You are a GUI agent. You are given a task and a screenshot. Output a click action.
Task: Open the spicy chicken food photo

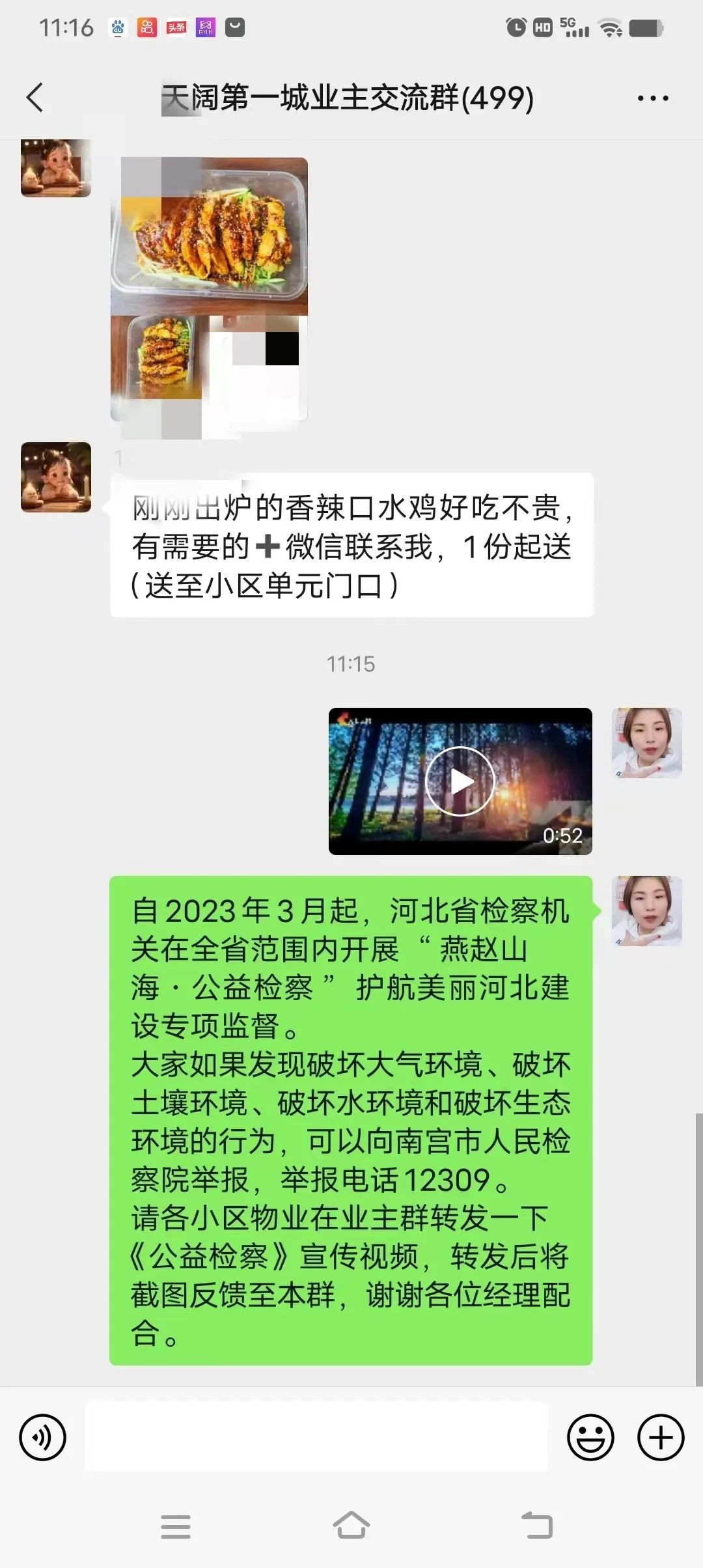[209, 288]
